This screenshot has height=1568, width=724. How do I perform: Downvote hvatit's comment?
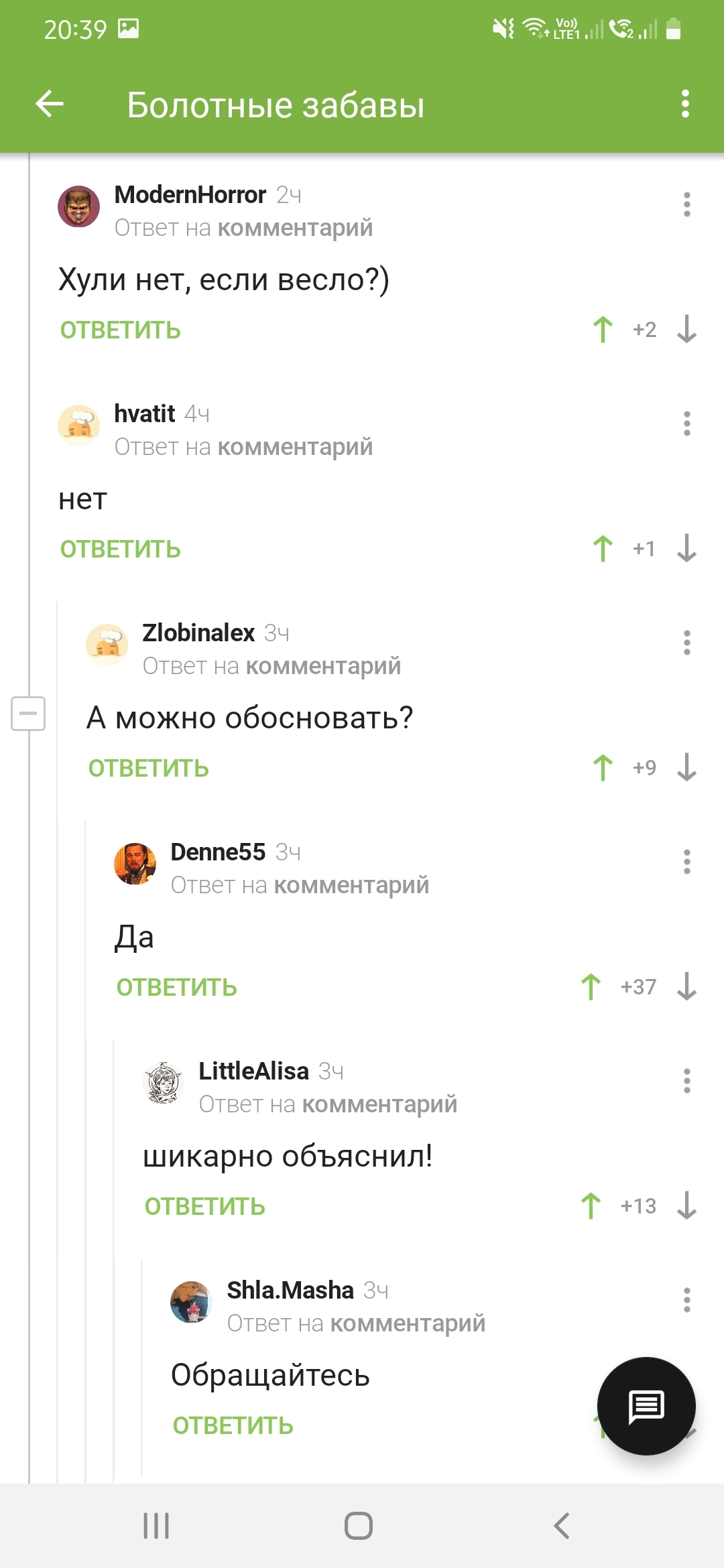(686, 549)
